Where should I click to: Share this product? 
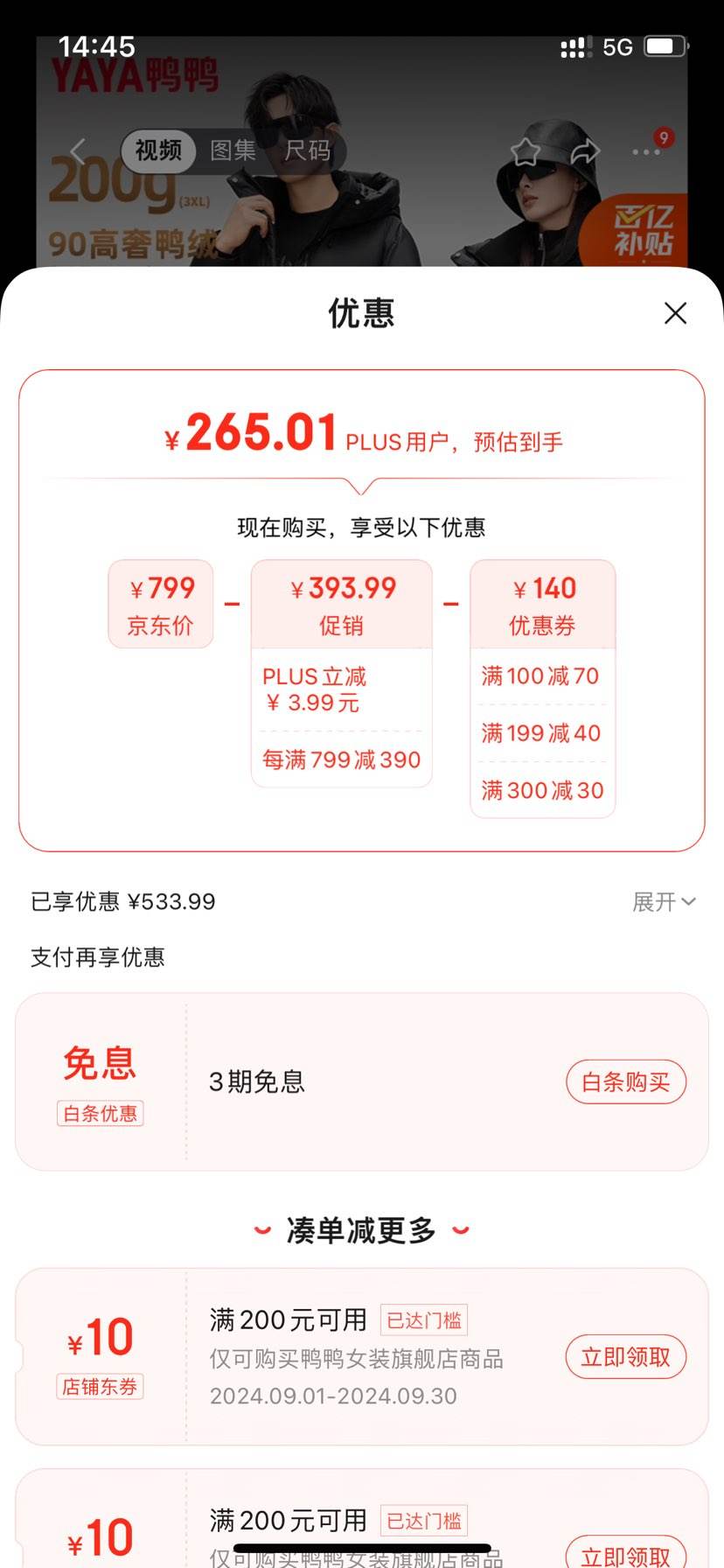pos(585,151)
